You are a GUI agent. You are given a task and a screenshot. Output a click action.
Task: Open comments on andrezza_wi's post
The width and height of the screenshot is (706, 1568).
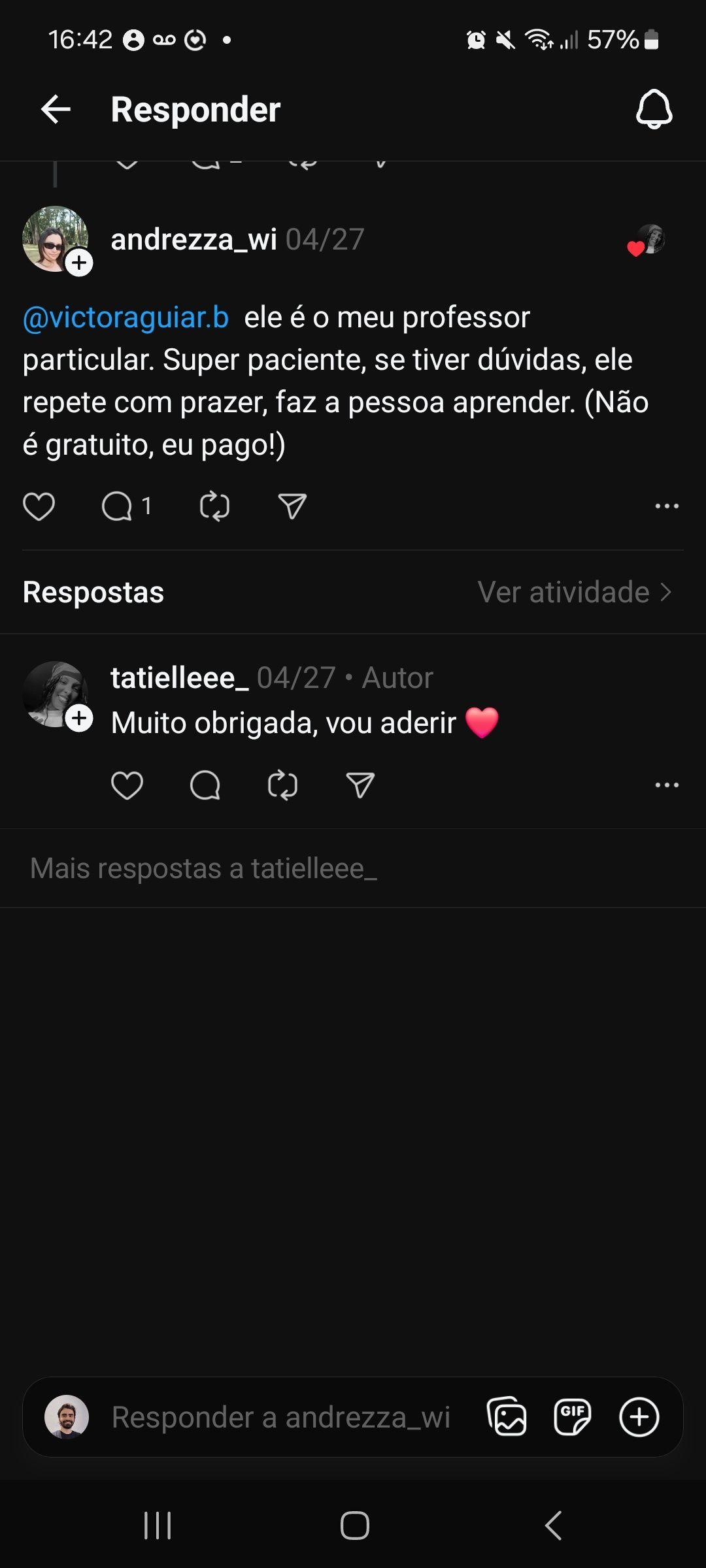(x=118, y=506)
